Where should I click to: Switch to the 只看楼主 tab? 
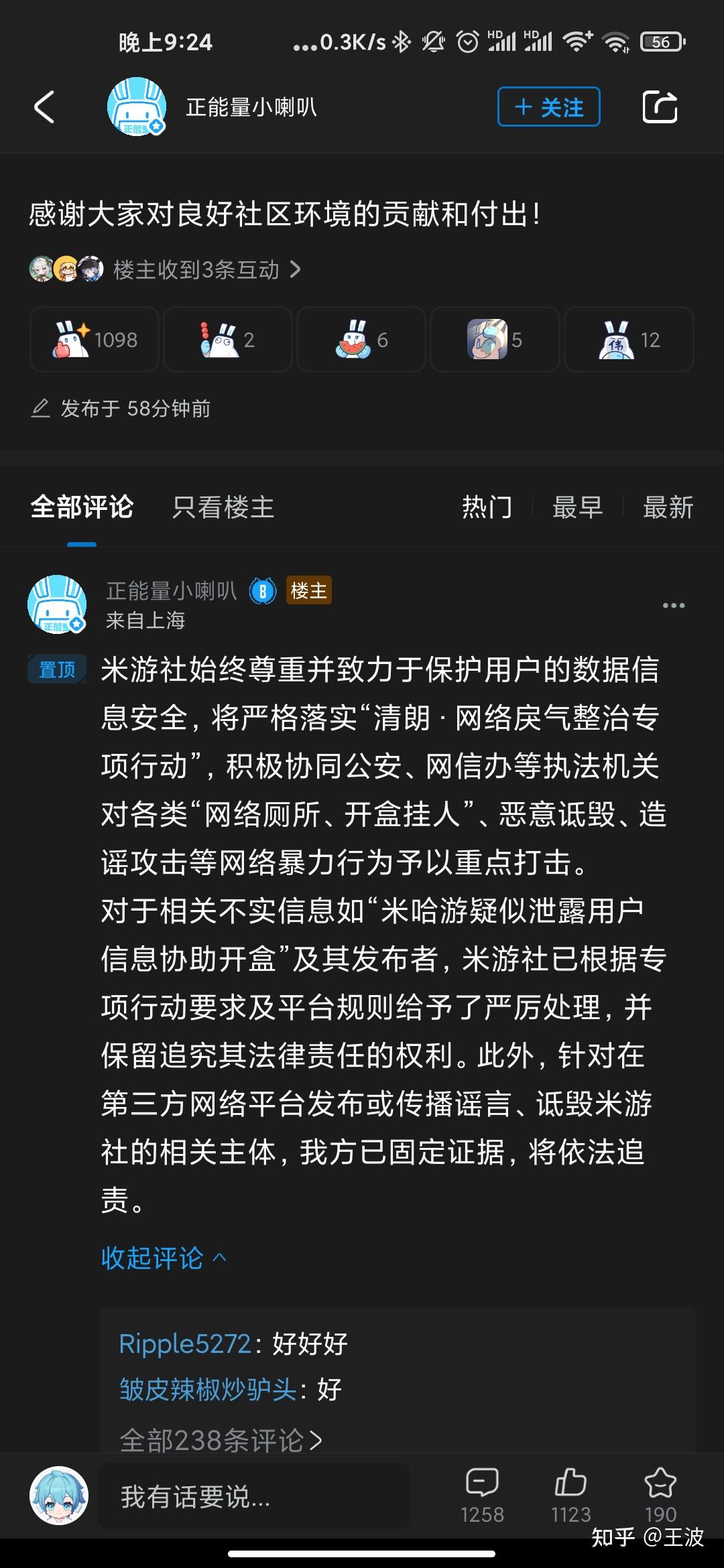coord(223,507)
